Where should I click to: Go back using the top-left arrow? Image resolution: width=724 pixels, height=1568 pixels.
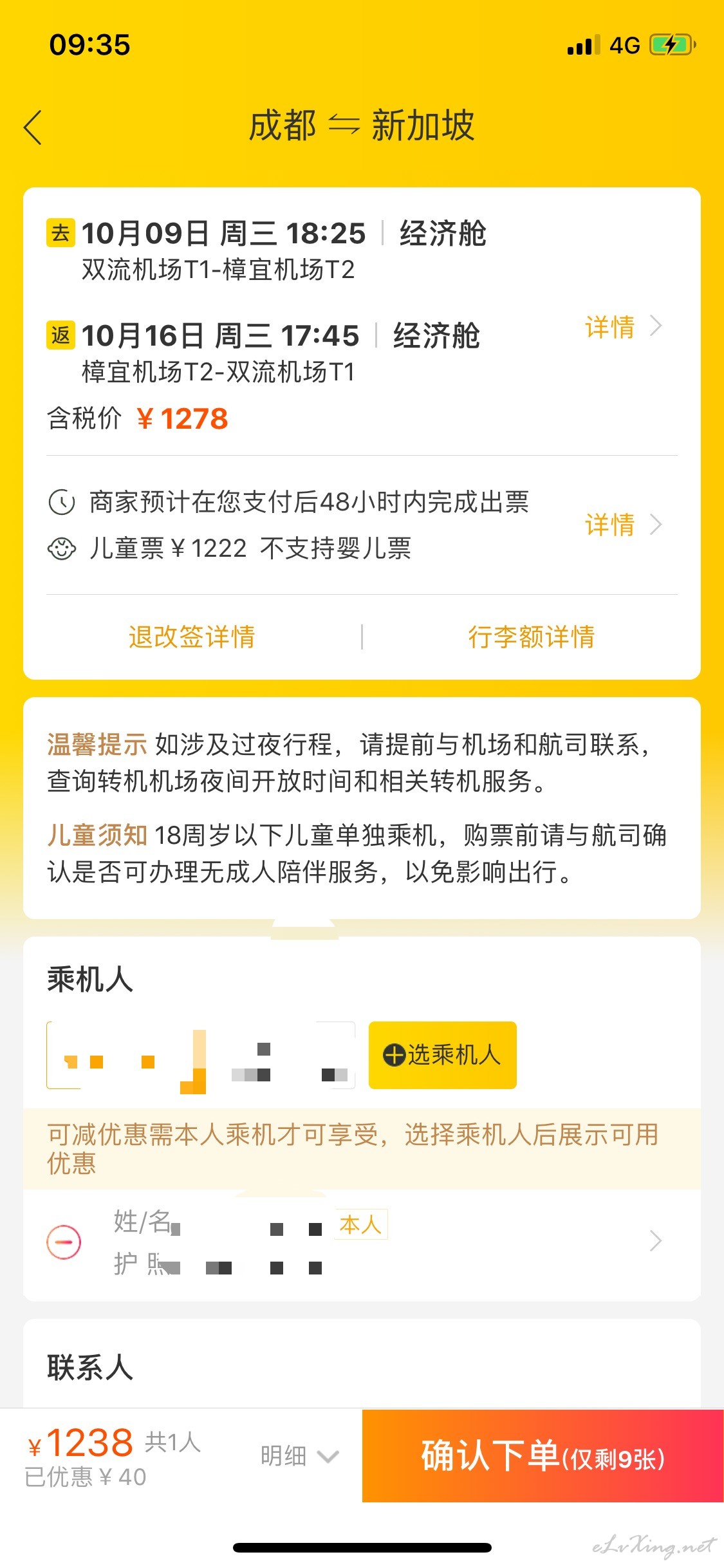33,127
